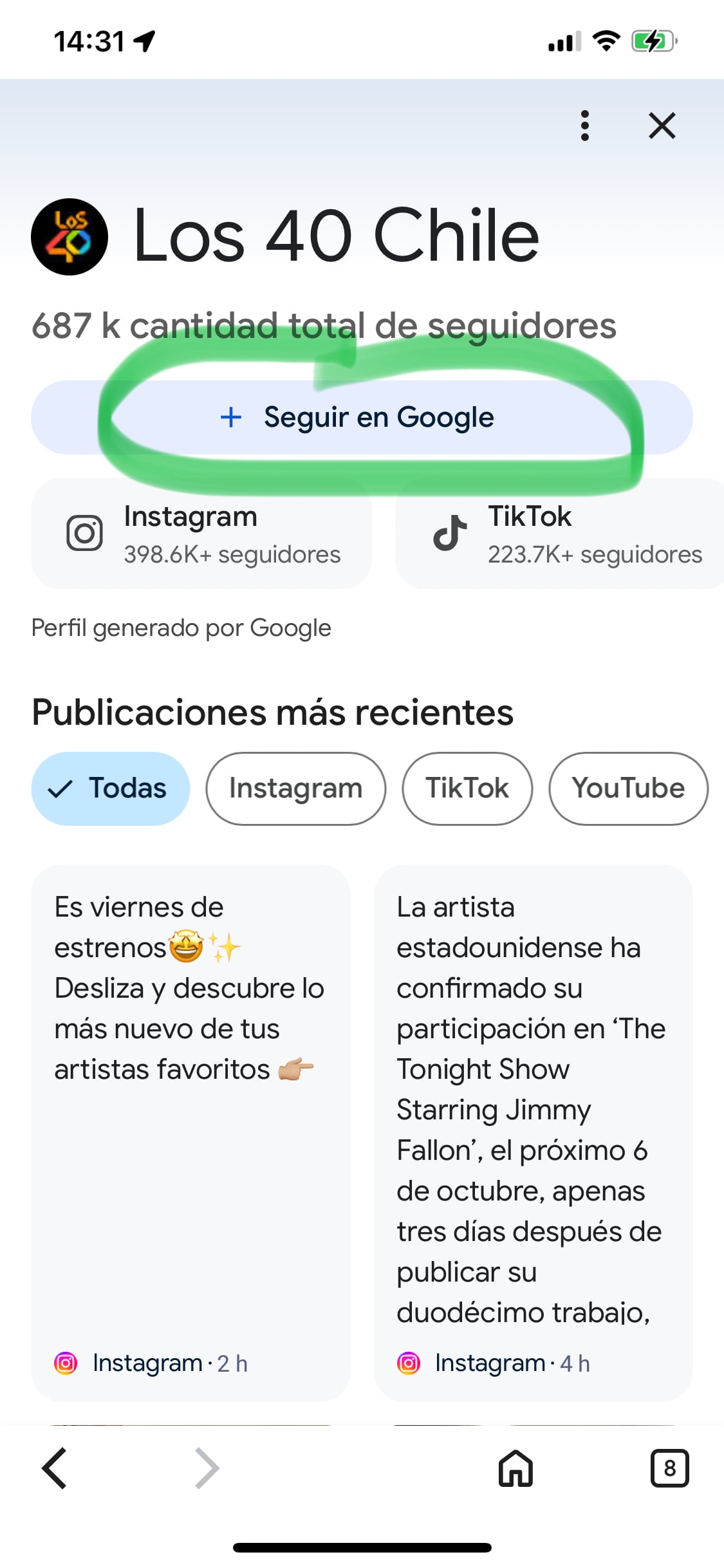724x1568 pixels.
Task: Dismiss the profile with the X button
Action: coord(662,126)
